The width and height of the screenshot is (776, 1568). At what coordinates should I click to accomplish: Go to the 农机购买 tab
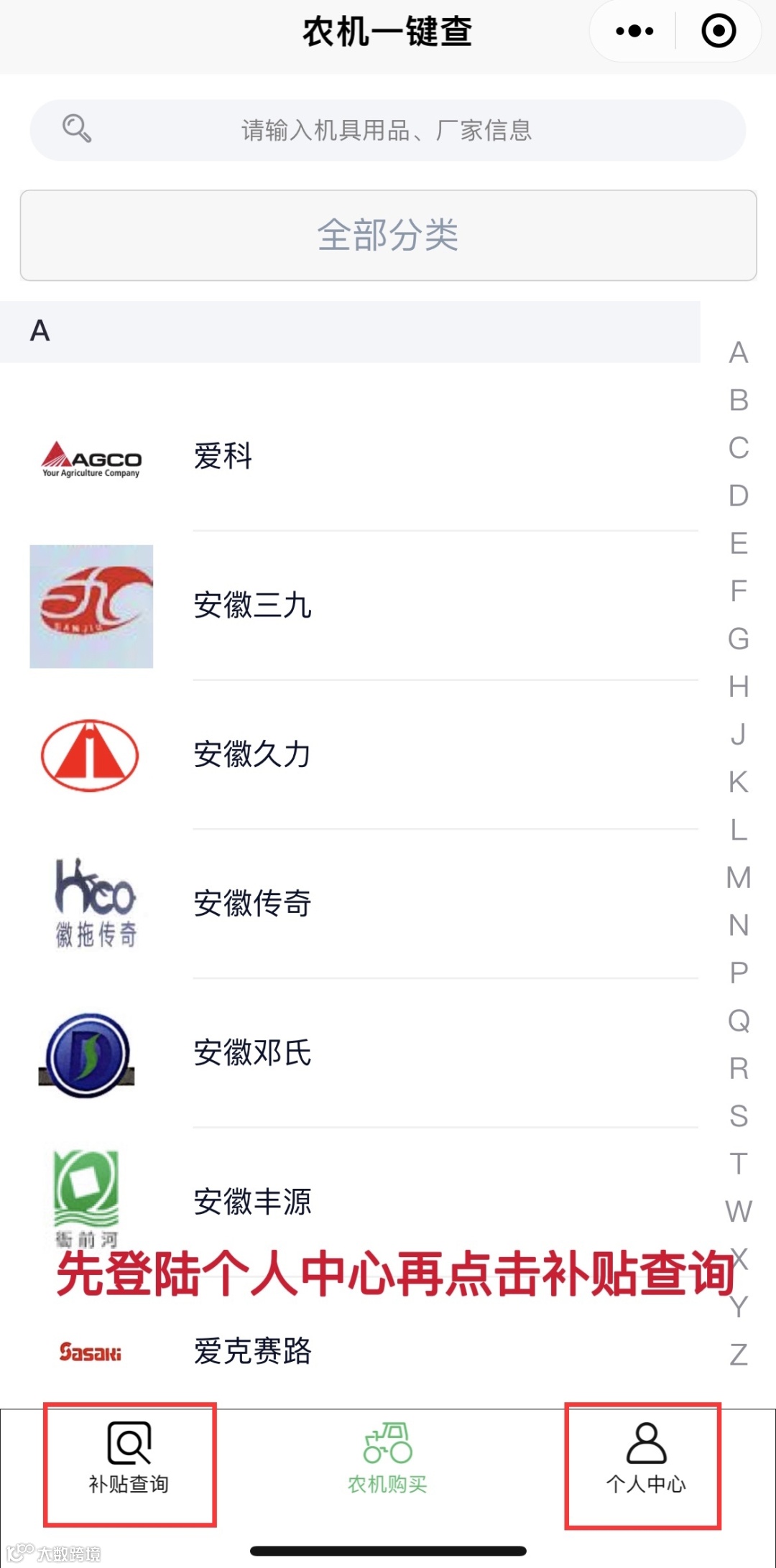387,1458
